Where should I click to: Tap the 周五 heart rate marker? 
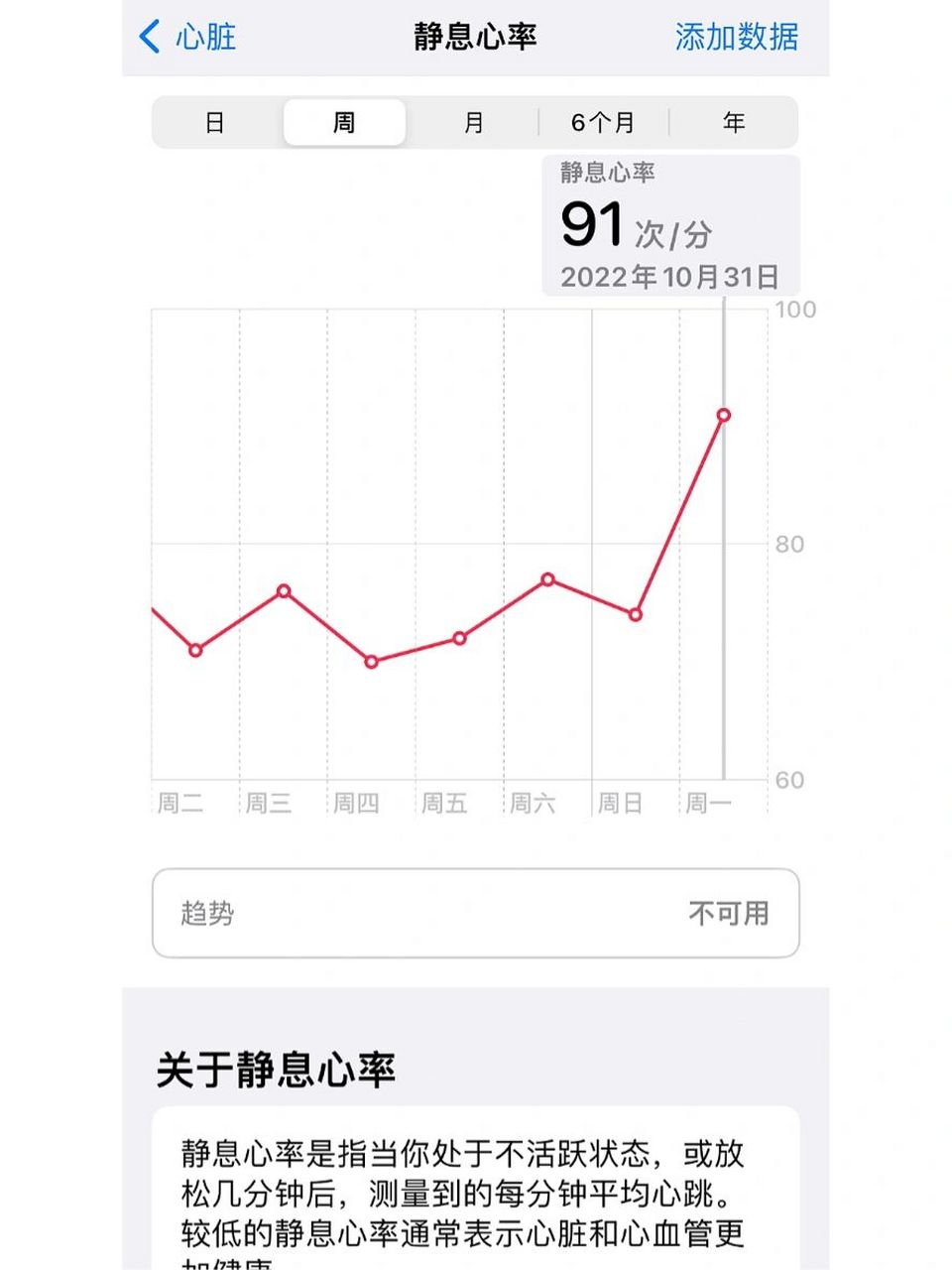[x=459, y=637]
